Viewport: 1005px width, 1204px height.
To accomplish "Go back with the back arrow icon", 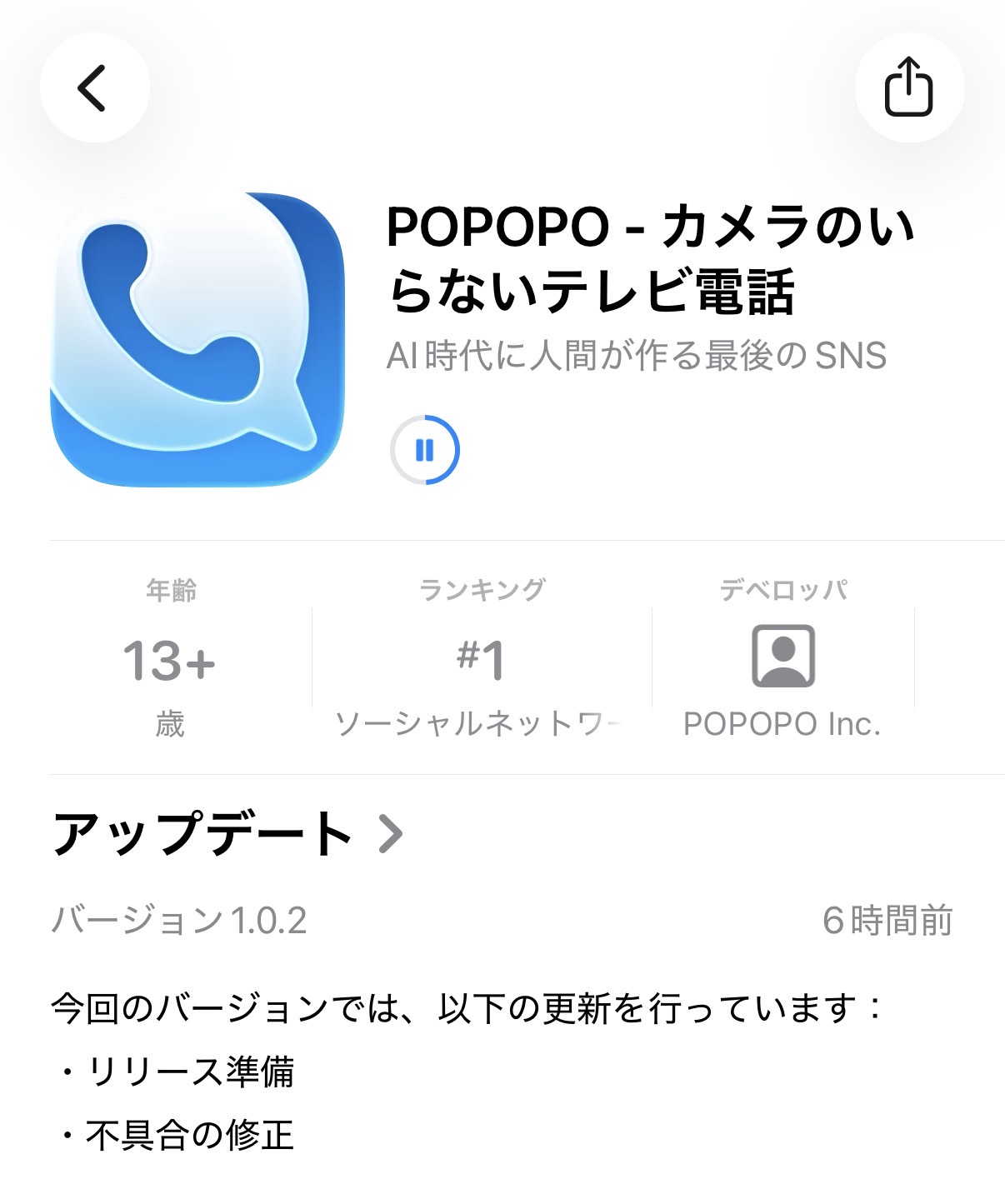I will 94,87.
